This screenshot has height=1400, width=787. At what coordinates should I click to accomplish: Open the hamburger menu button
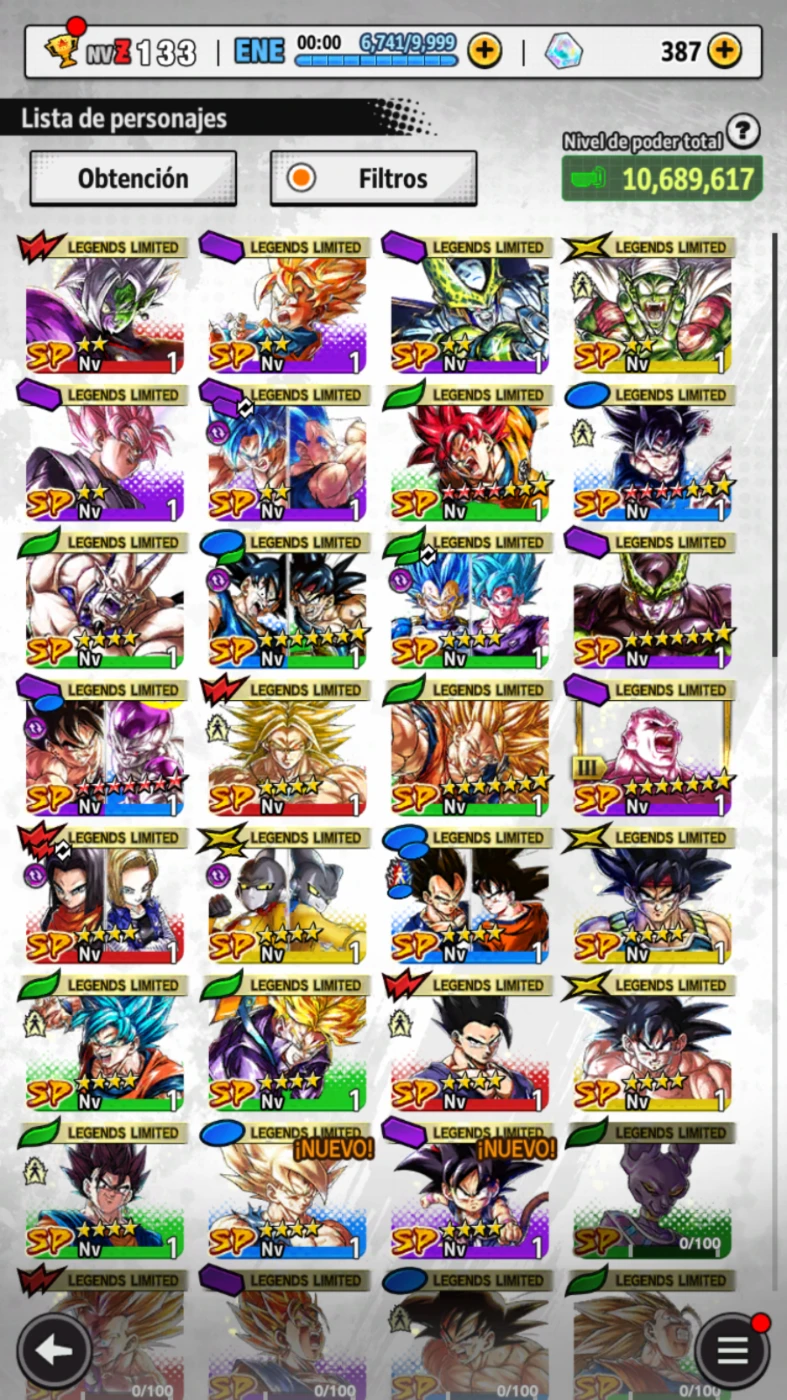[x=732, y=1352]
